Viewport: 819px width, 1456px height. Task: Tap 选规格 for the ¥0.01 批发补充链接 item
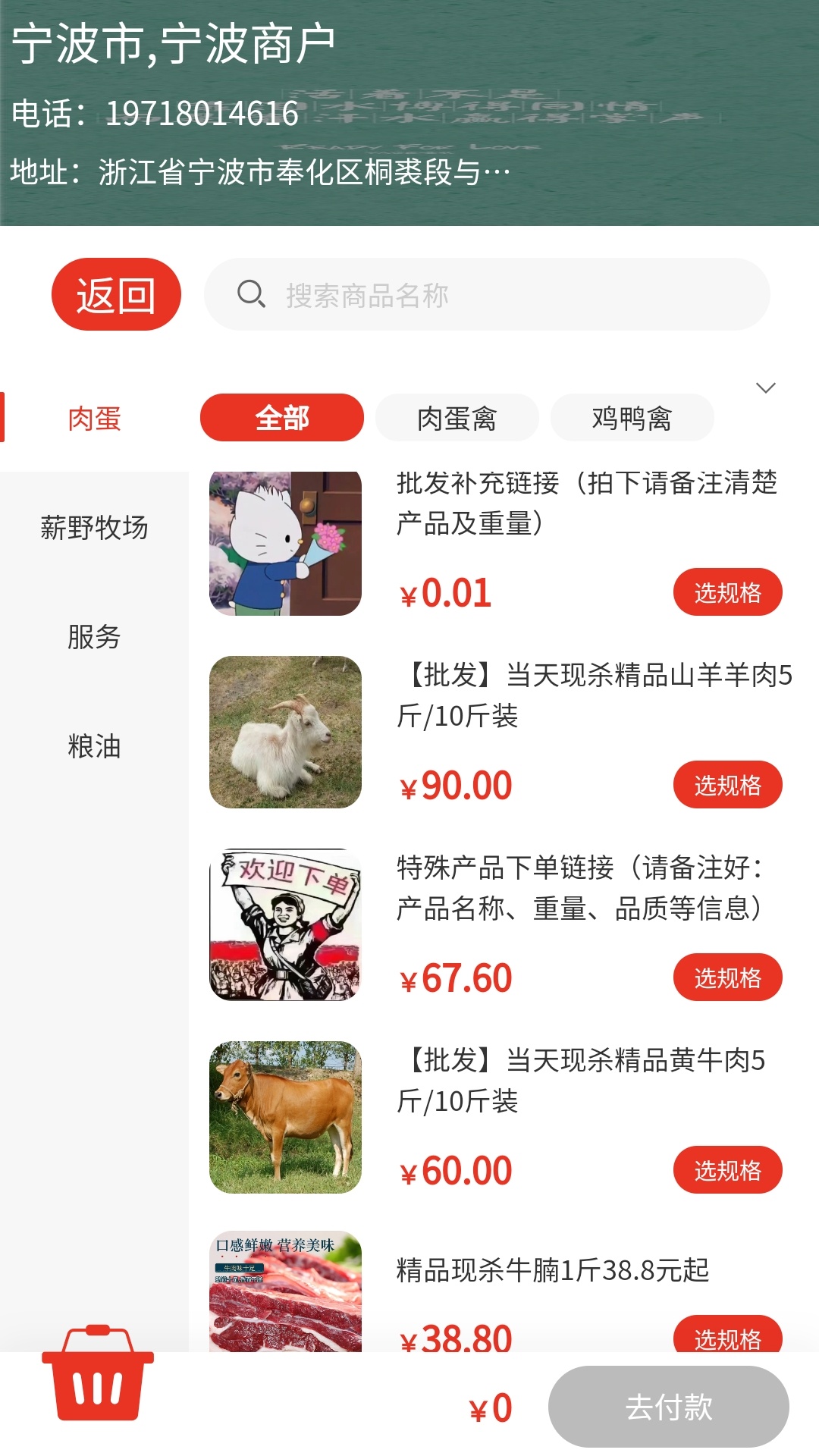click(728, 592)
